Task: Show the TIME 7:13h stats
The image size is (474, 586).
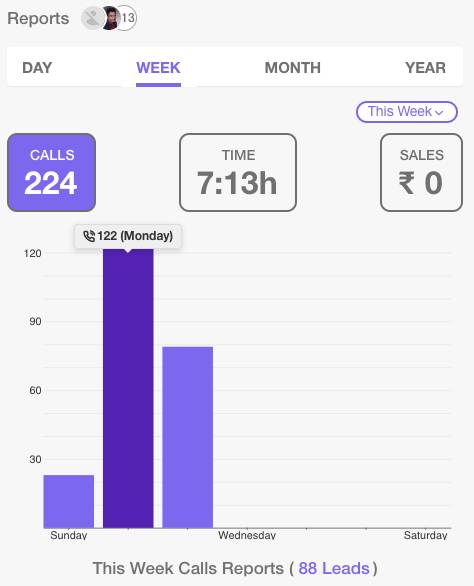Action: tap(238, 172)
